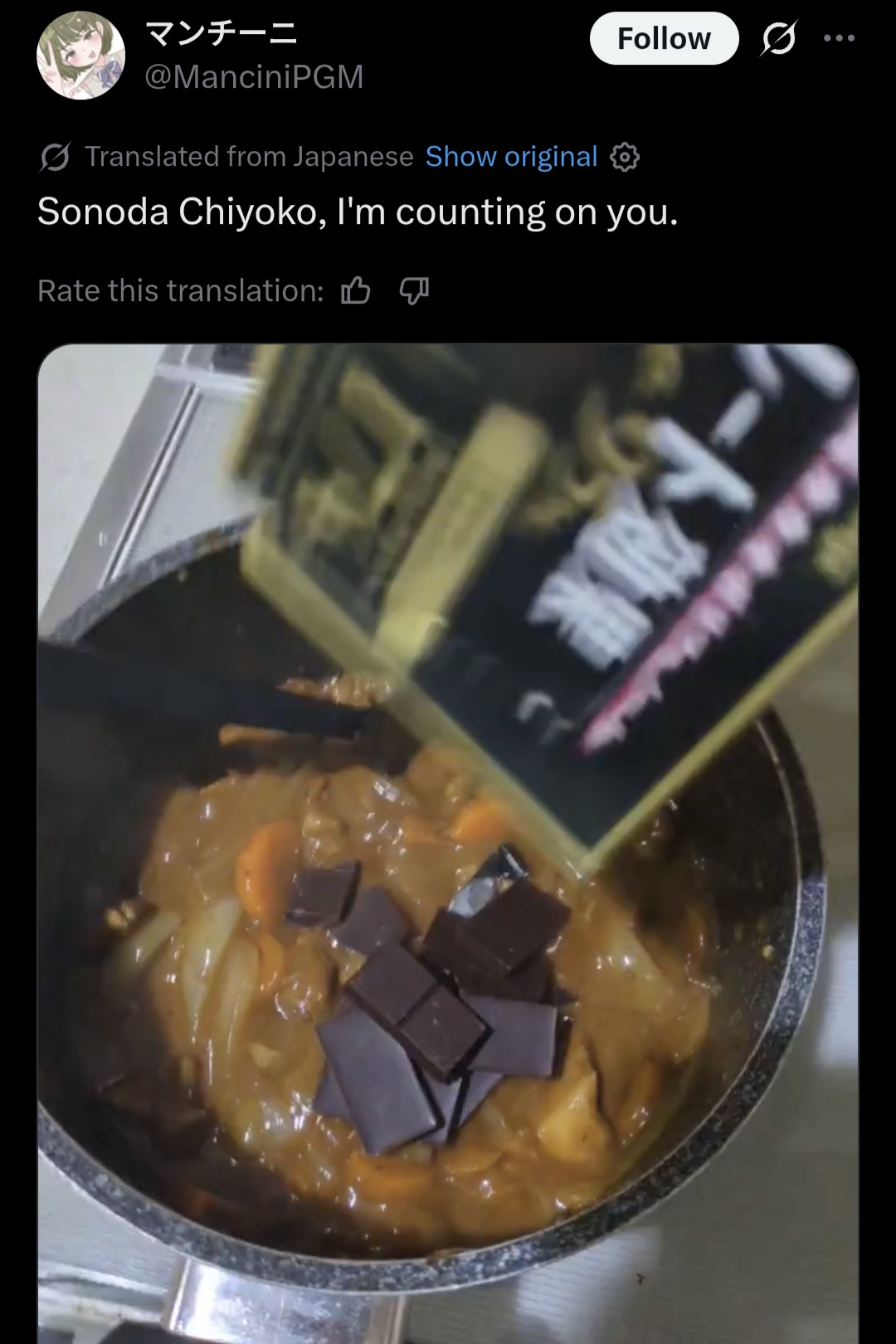This screenshot has height=1344, width=896.
Task: Follow @ManciniPGM
Action: 664,38
